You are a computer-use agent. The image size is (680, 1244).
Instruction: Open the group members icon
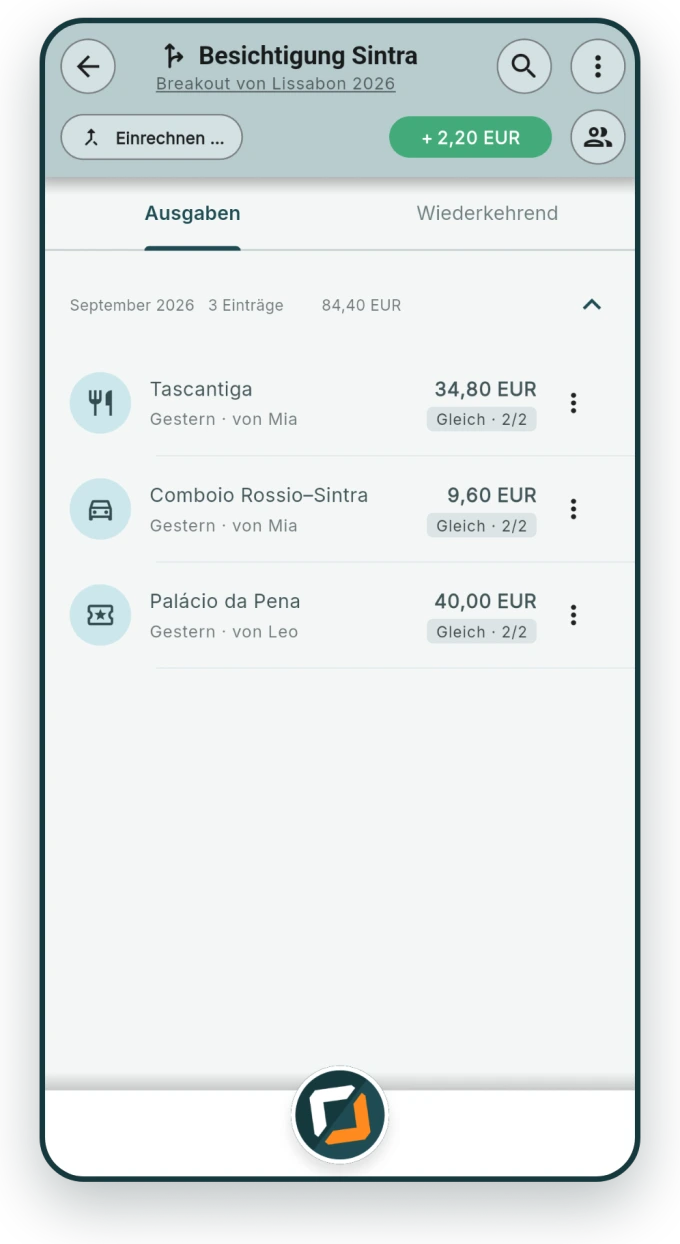[598, 138]
